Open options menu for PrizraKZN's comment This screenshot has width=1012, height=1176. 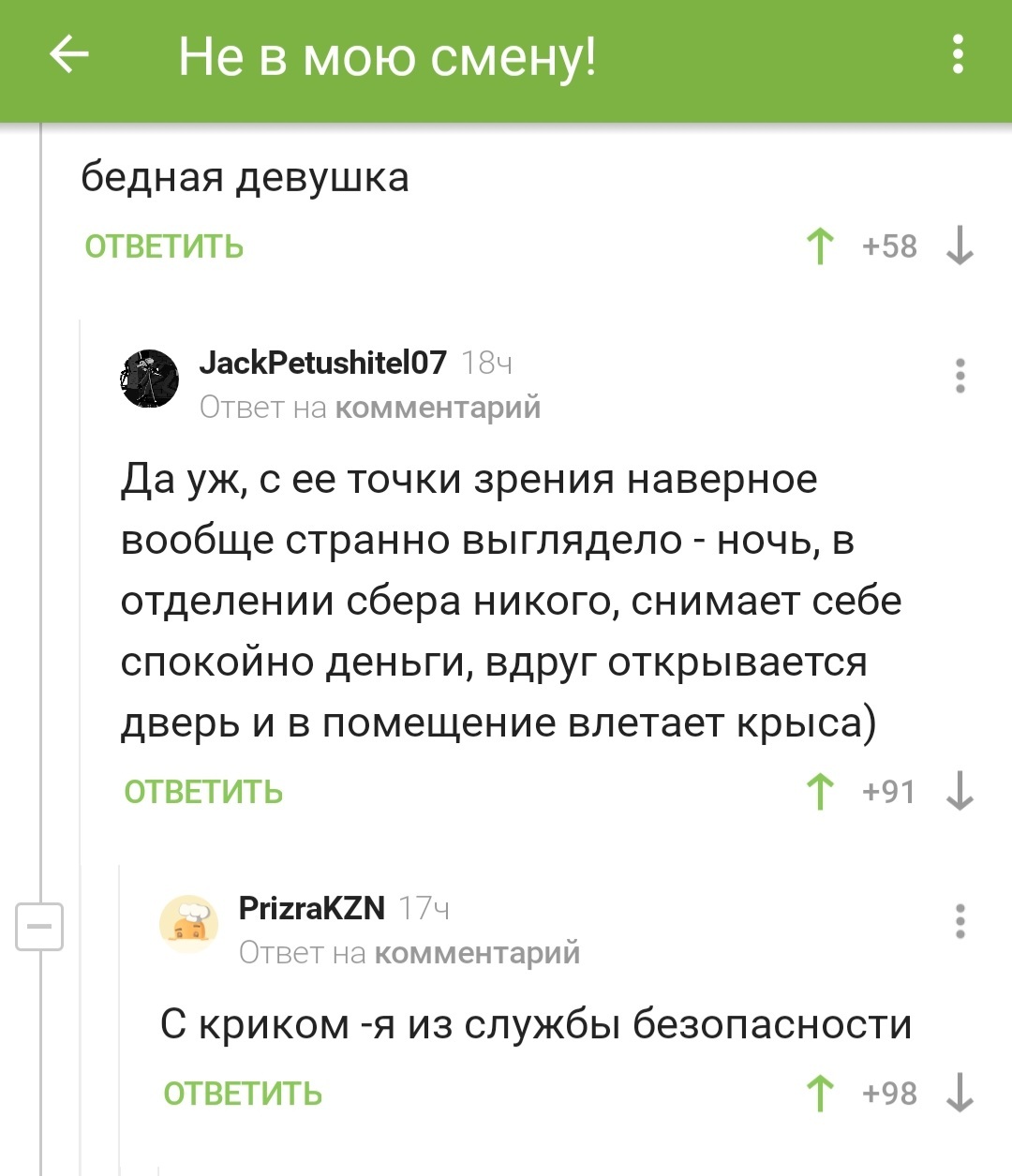(x=960, y=921)
